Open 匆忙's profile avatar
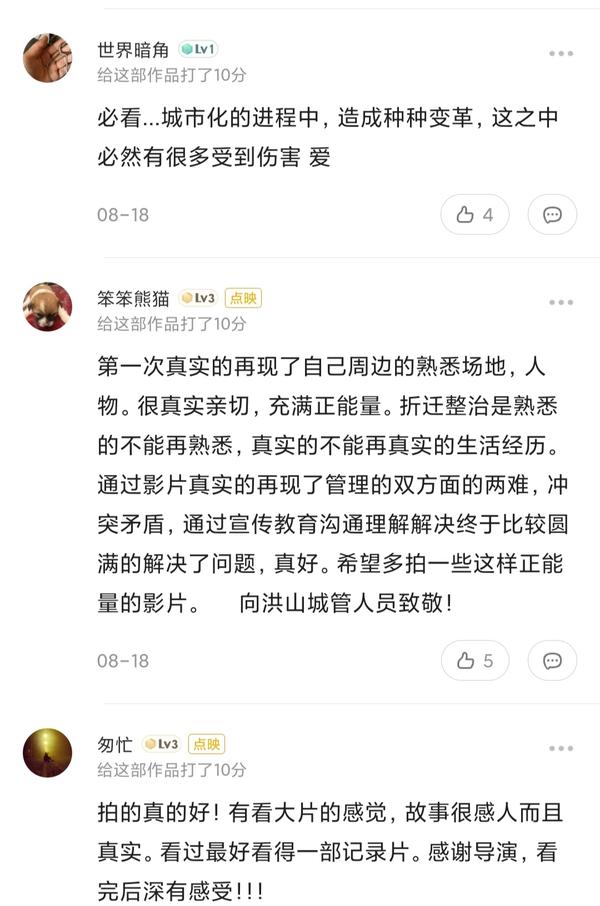Image resolution: width=600 pixels, height=906 pixels. [47, 753]
